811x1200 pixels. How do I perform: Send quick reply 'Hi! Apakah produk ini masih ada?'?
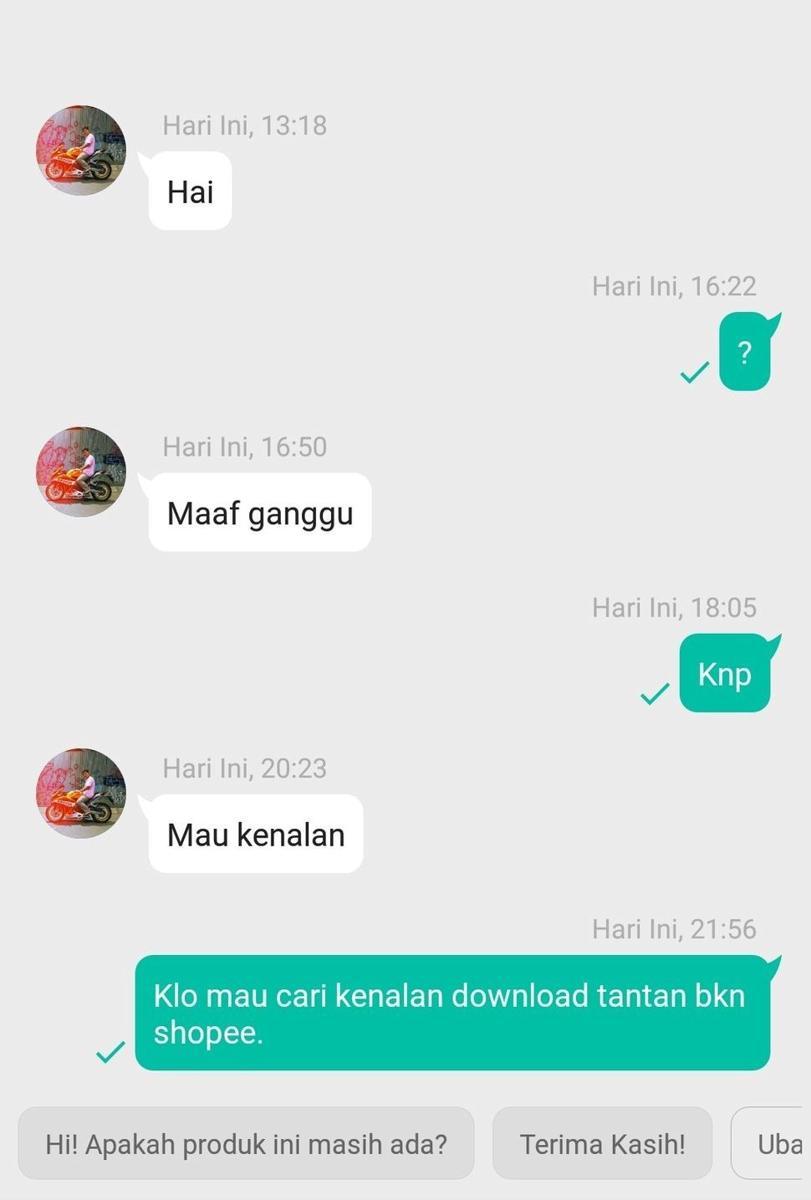[246, 1144]
